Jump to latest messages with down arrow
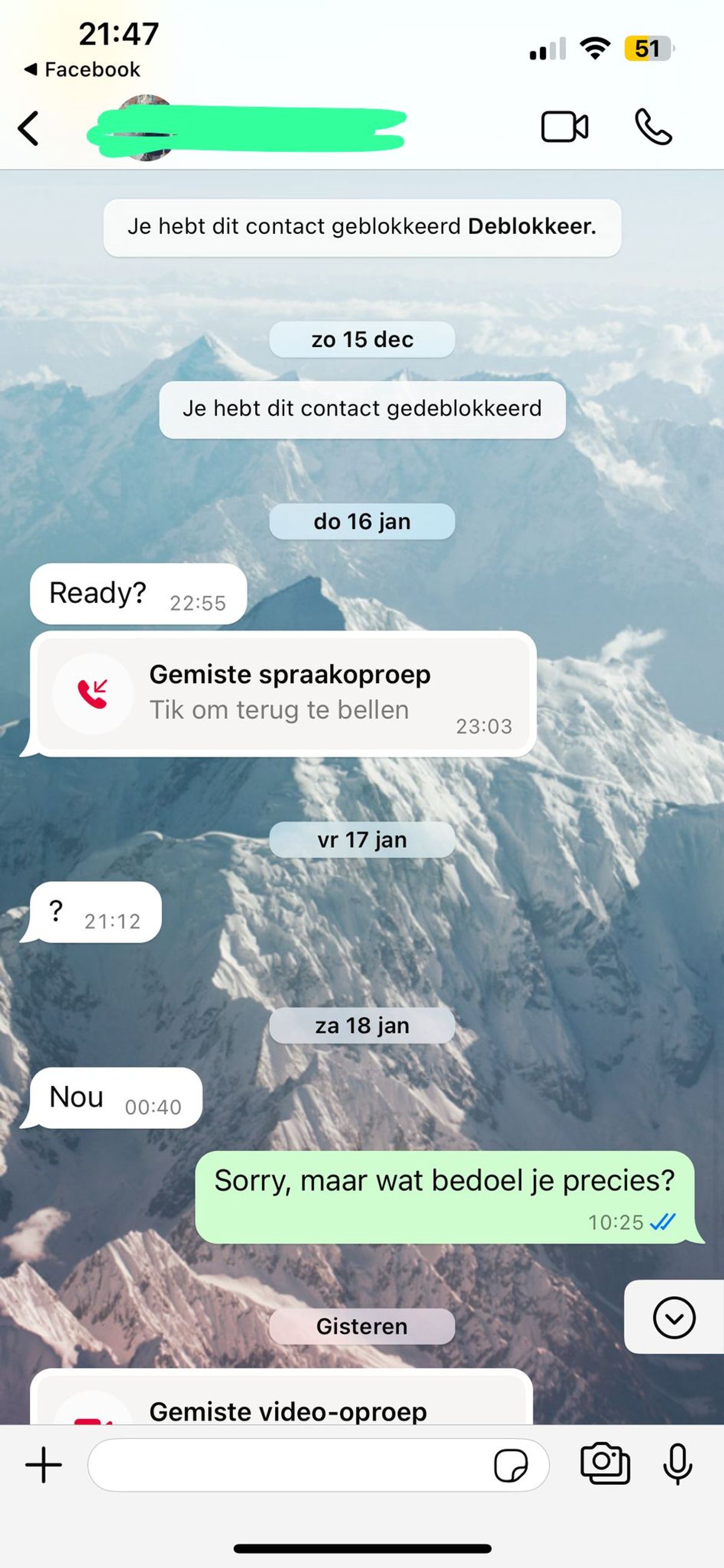Image resolution: width=724 pixels, height=1568 pixels. click(x=673, y=1317)
